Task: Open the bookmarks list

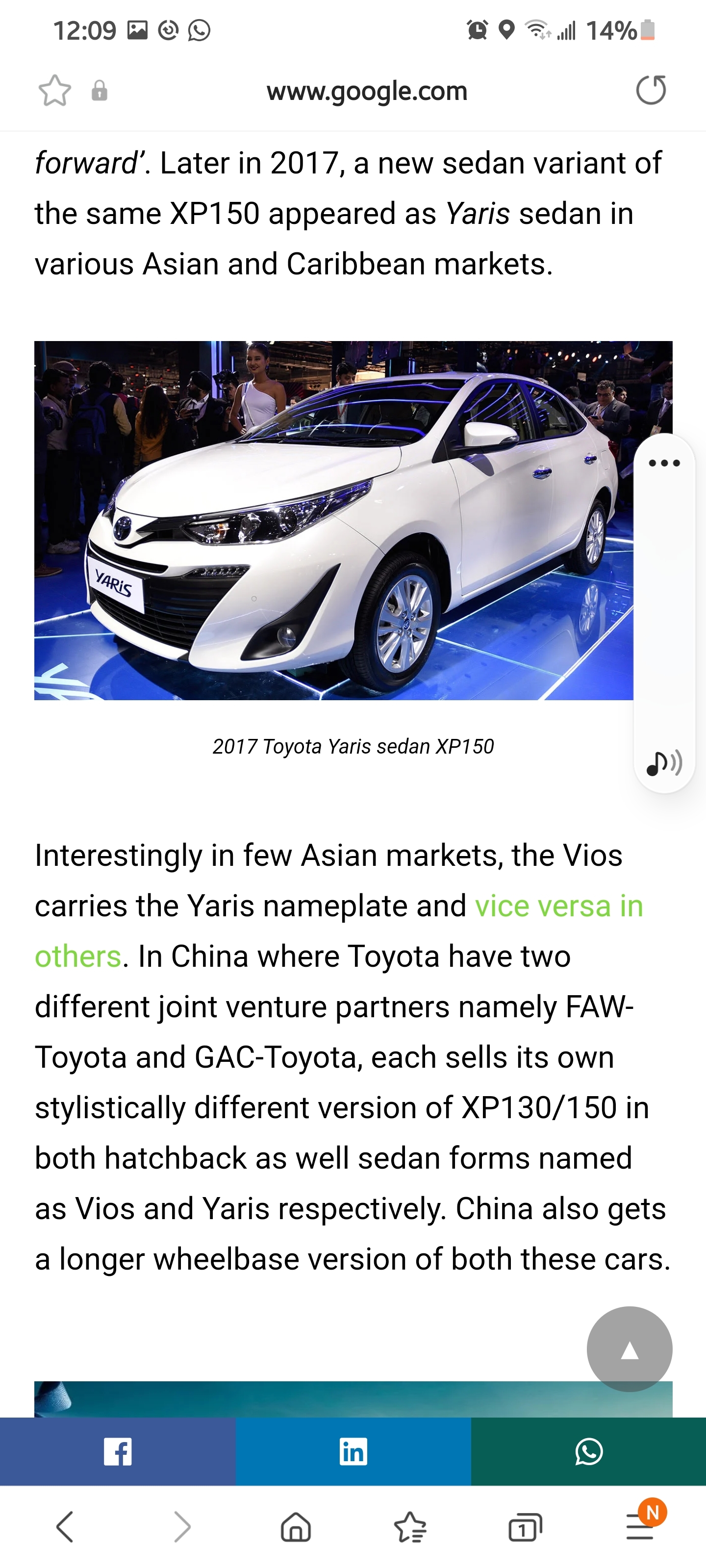Action: click(x=410, y=1527)
